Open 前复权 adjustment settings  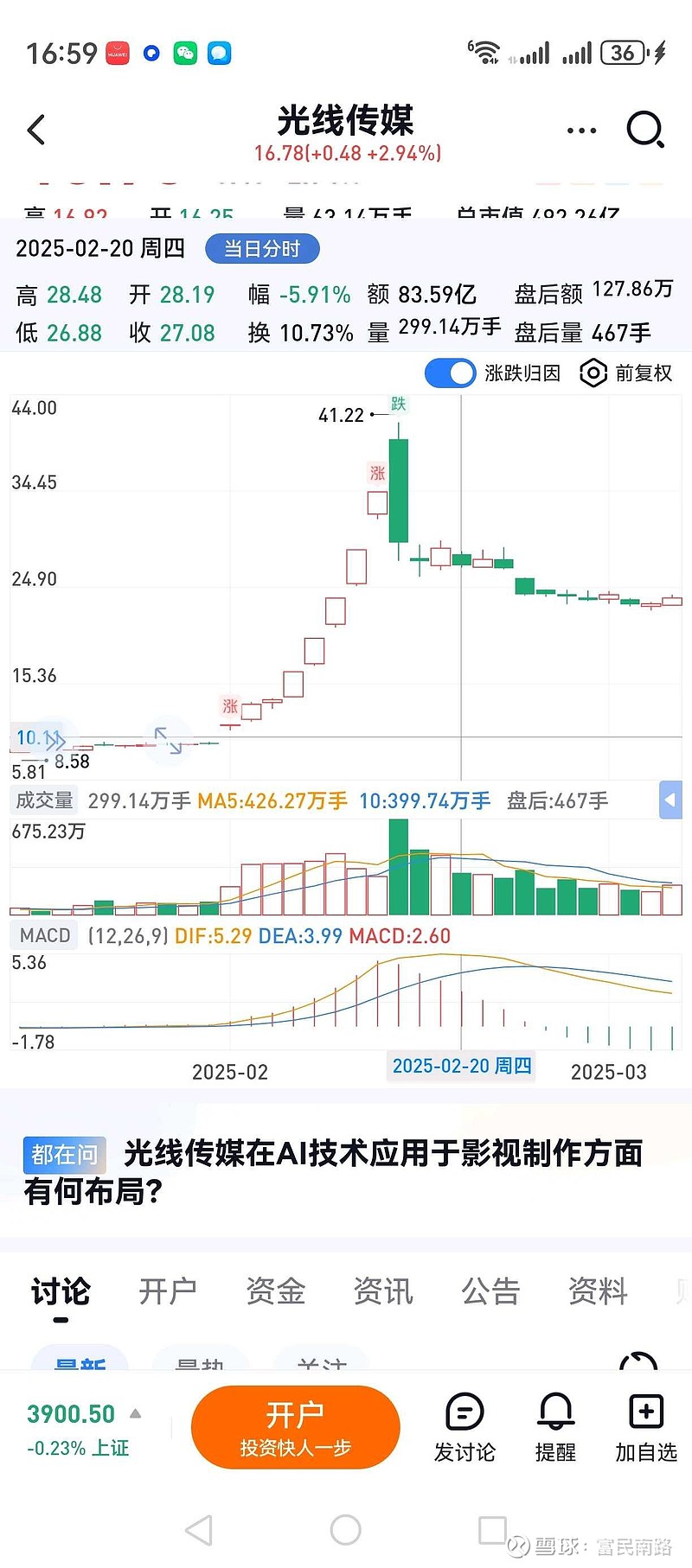click(x=626, y=373)
